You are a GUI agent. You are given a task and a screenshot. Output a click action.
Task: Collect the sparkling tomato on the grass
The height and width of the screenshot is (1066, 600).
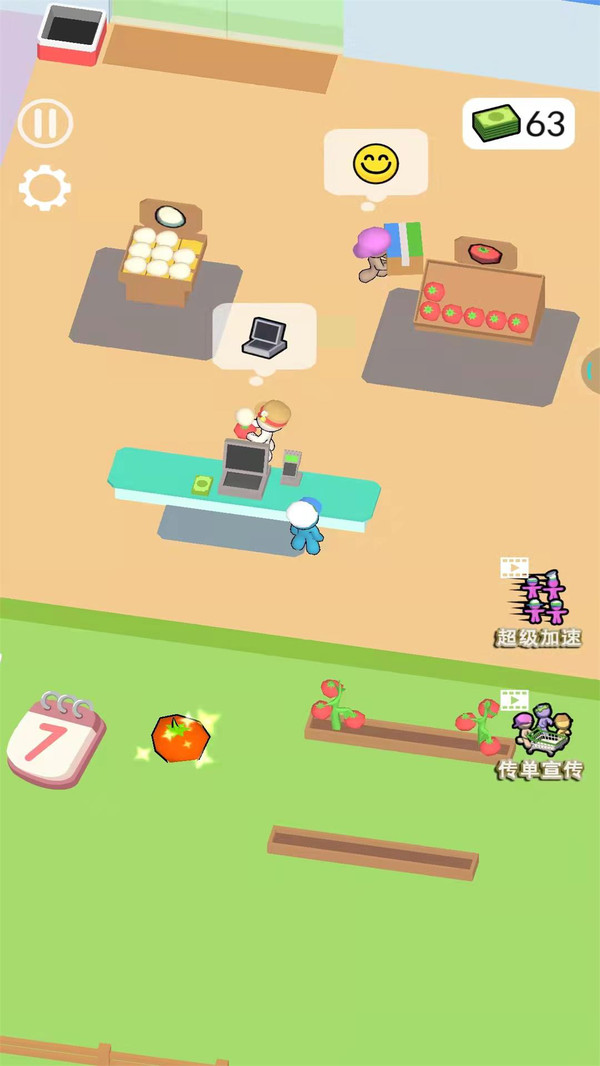181,739
